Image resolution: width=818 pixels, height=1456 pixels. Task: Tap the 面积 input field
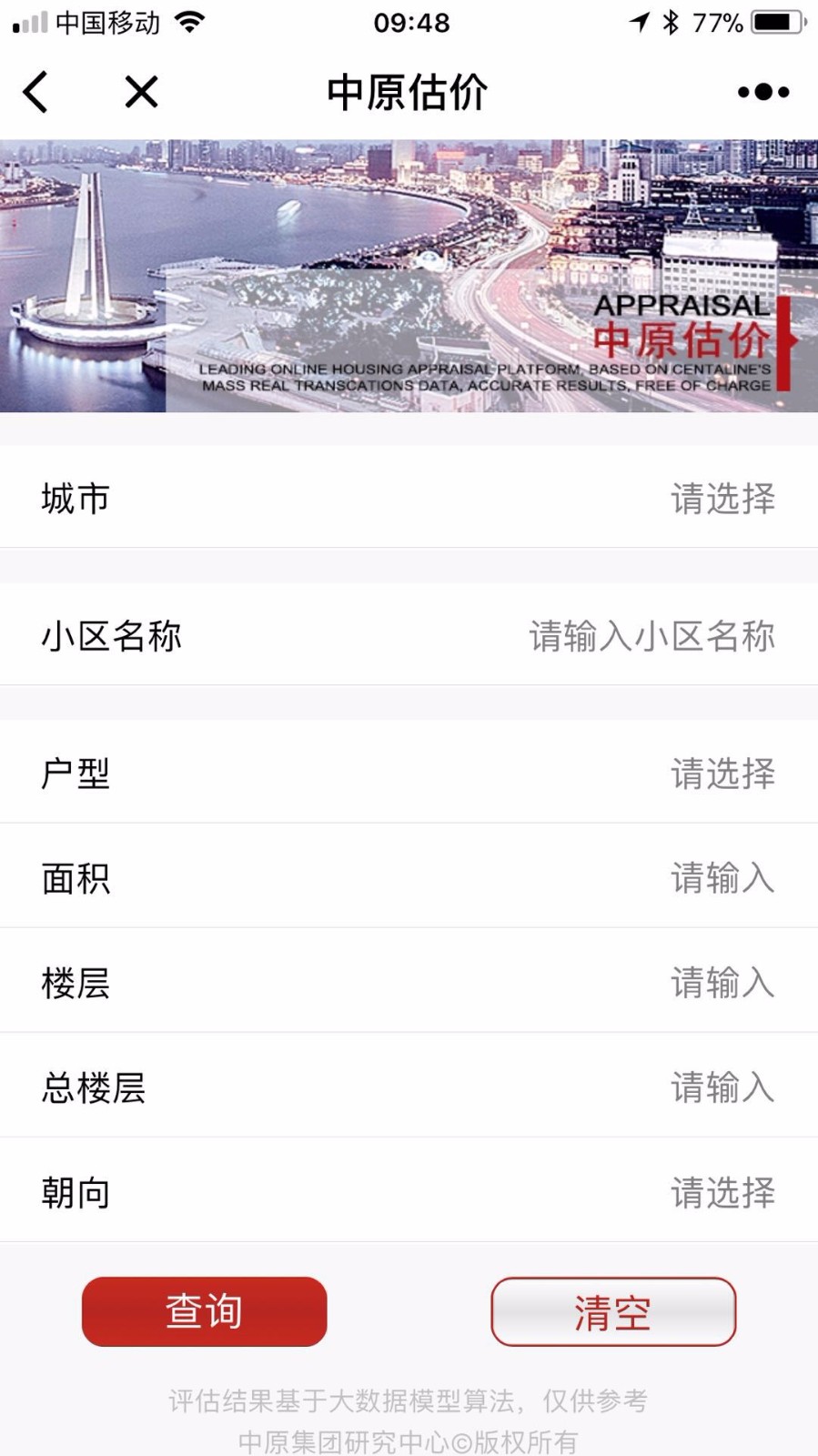[x=409, y=877]
